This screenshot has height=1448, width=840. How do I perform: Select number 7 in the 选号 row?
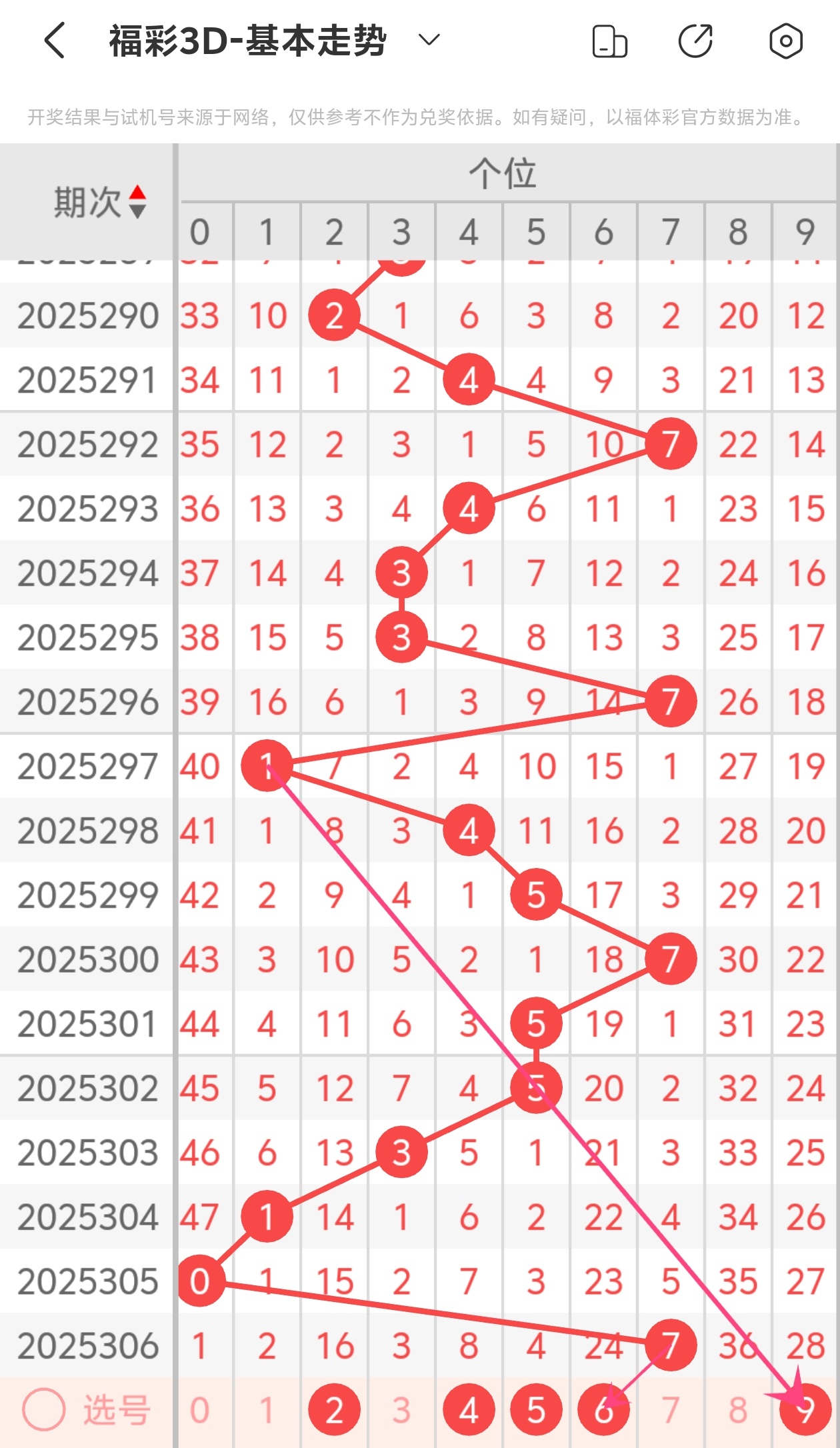(671, 1410)
